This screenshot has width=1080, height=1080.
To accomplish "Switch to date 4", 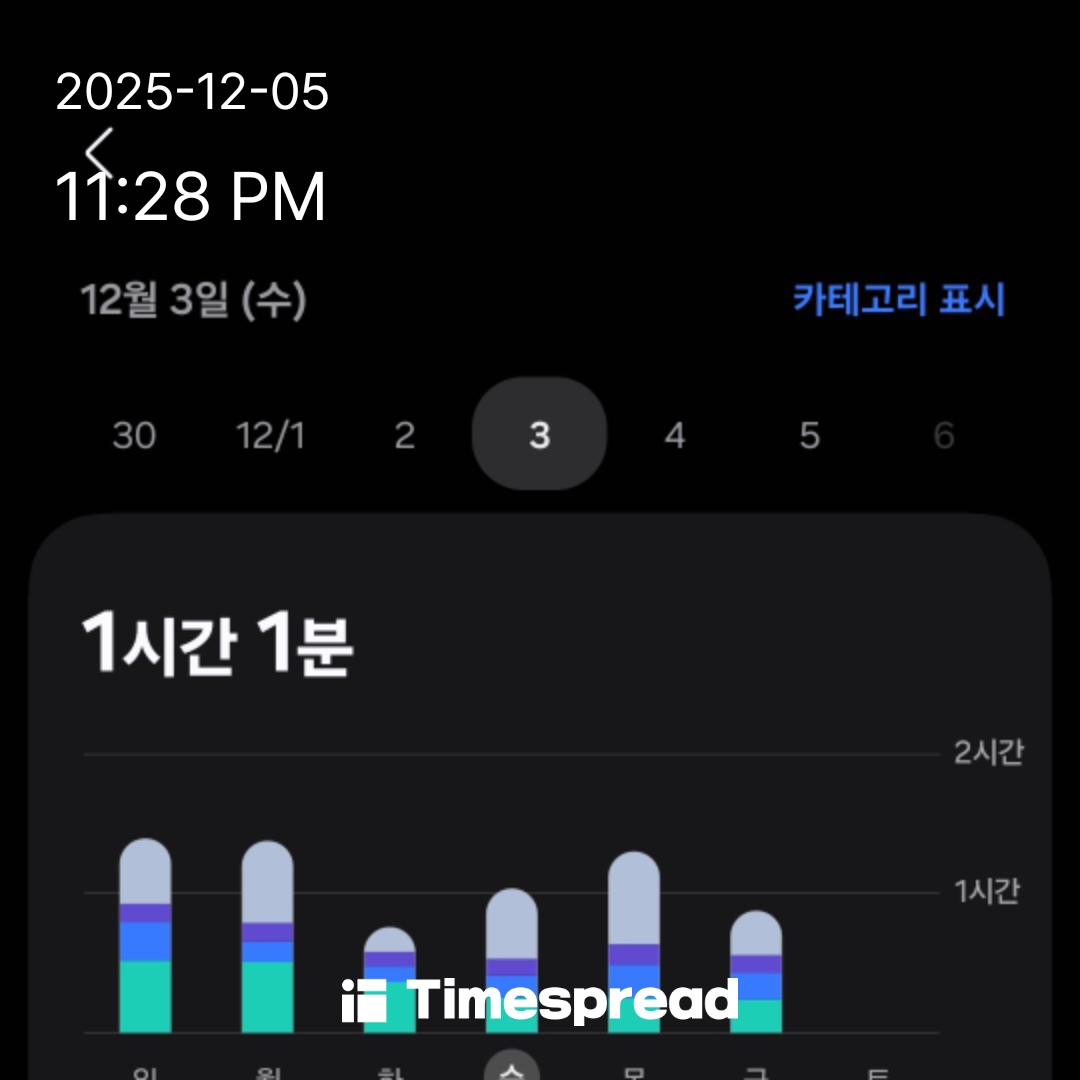I will pyautogui.click(x=675, y=436).
